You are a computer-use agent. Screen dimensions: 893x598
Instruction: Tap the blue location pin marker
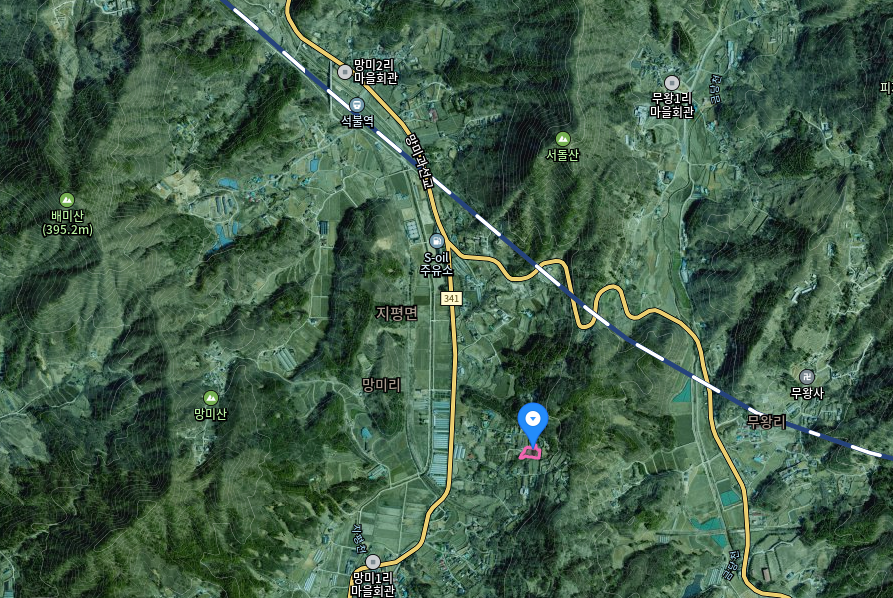(x=533, y=422)
